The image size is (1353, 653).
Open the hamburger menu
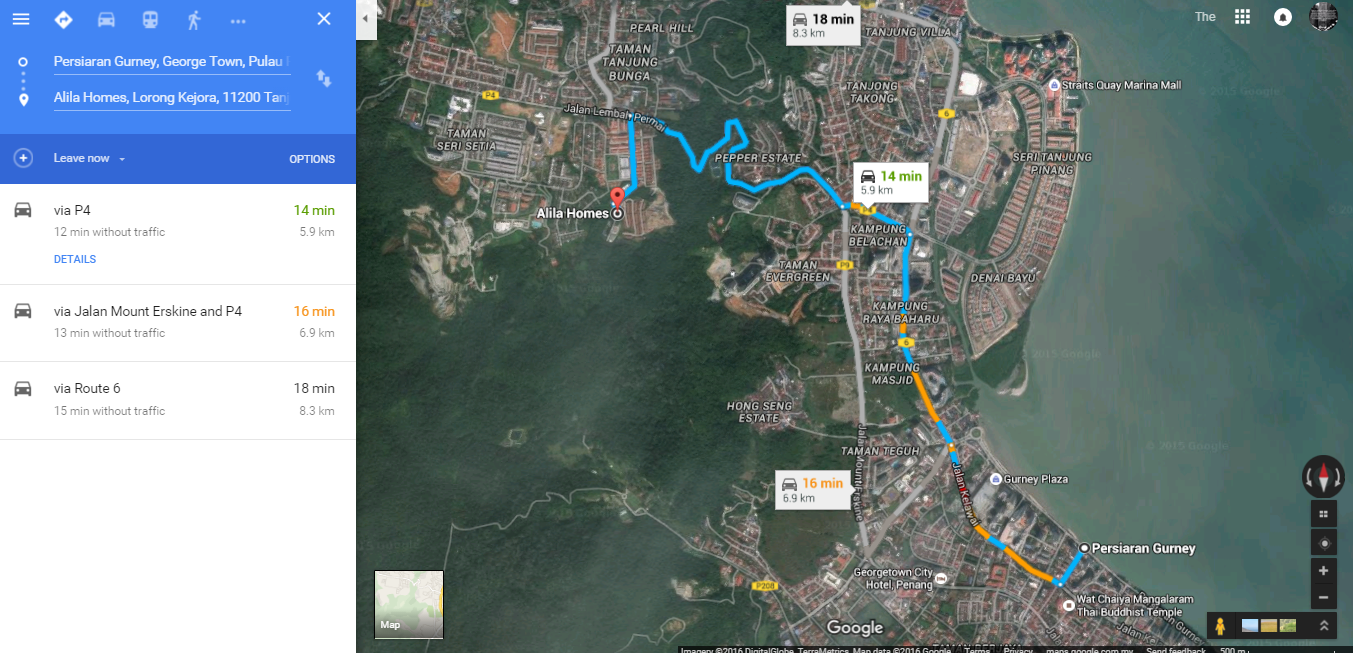point(20,19)
